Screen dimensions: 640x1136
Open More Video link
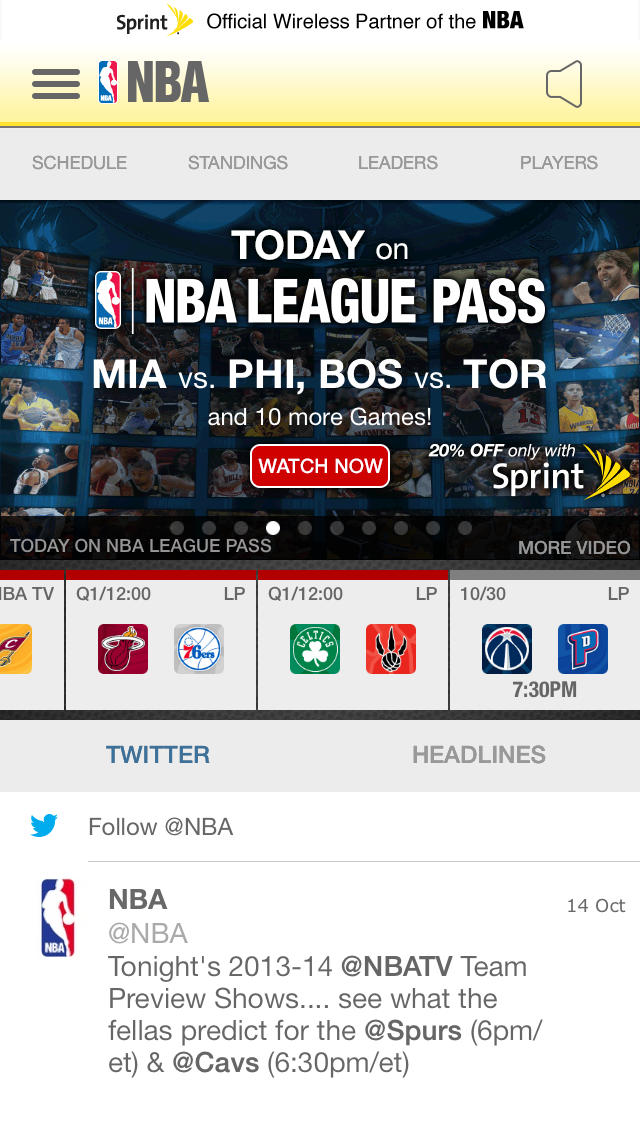point(574,547)
